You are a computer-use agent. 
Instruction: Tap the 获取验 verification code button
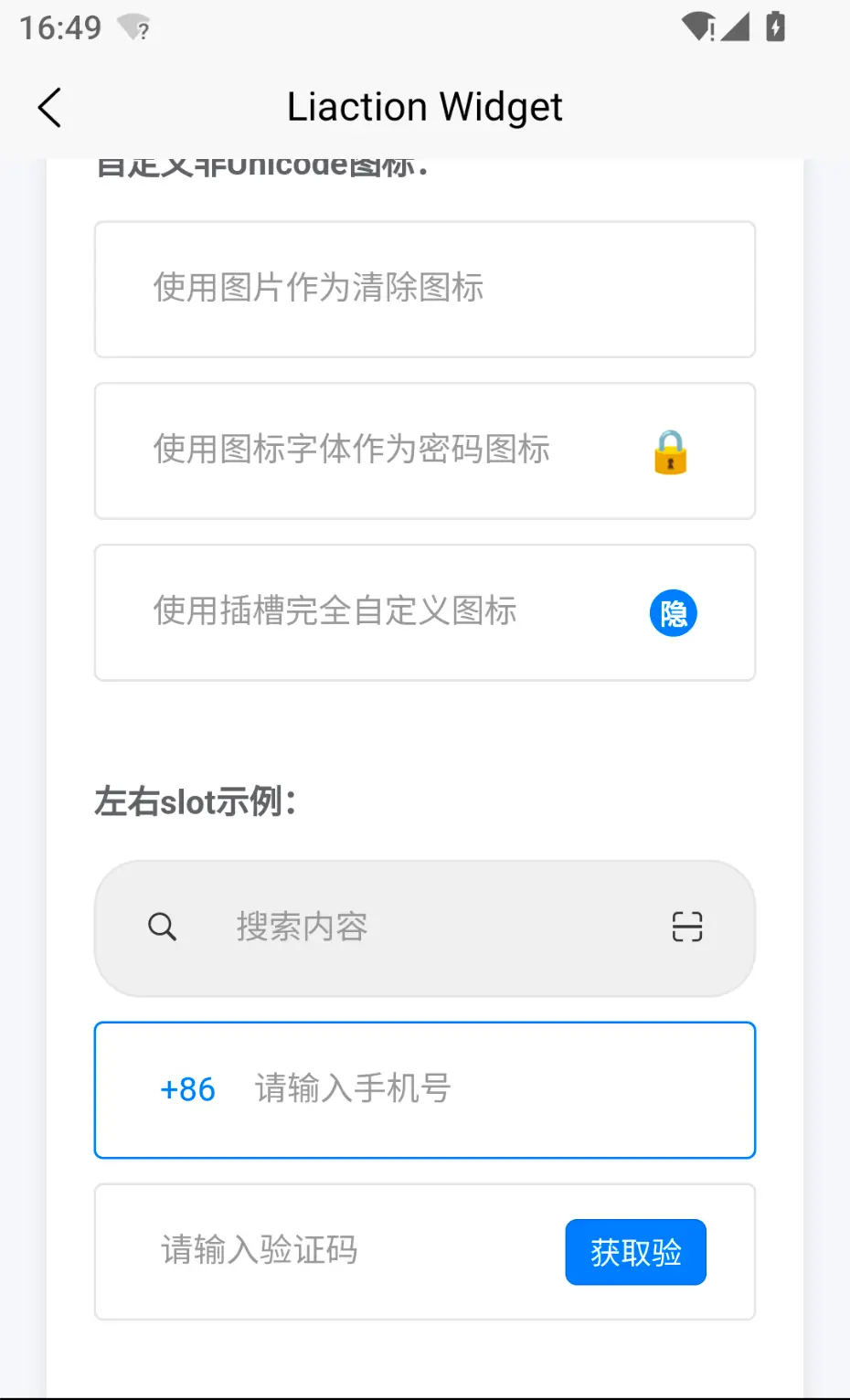click(x=636, y=1252)
